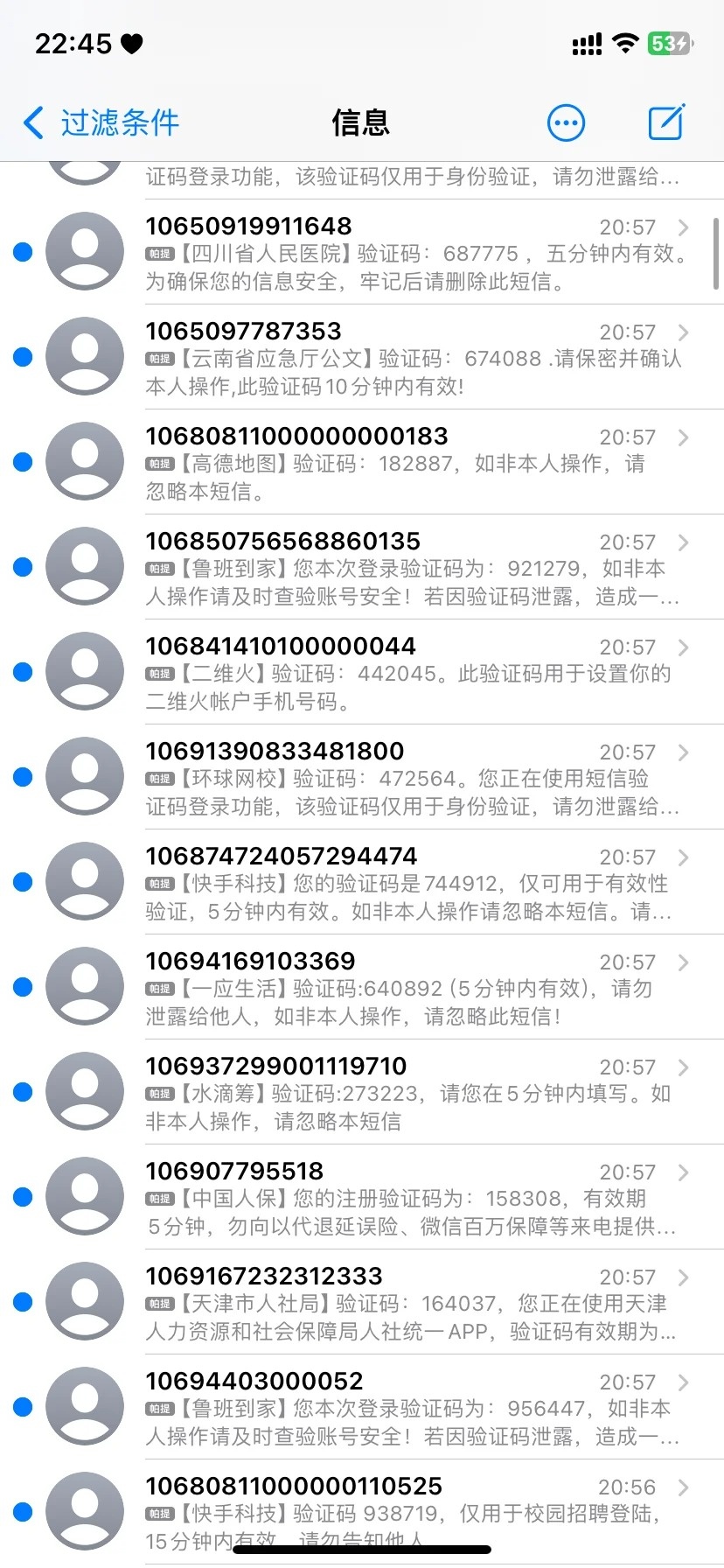The width and height of the screenshot is (724, 1568).
Task: Open the 一应生活 verification message
Action: [393, 986]
